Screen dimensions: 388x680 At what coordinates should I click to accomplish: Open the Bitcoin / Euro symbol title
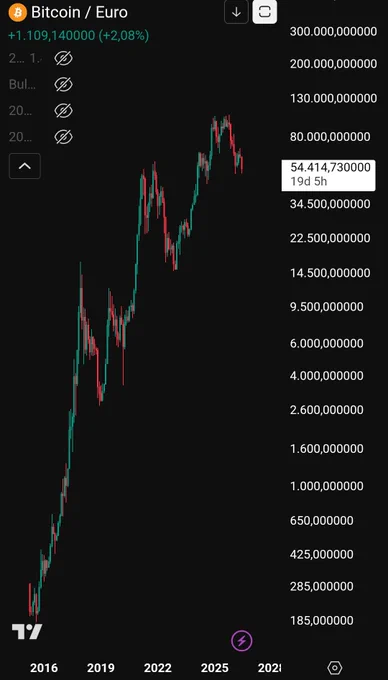tap(79, 13)
